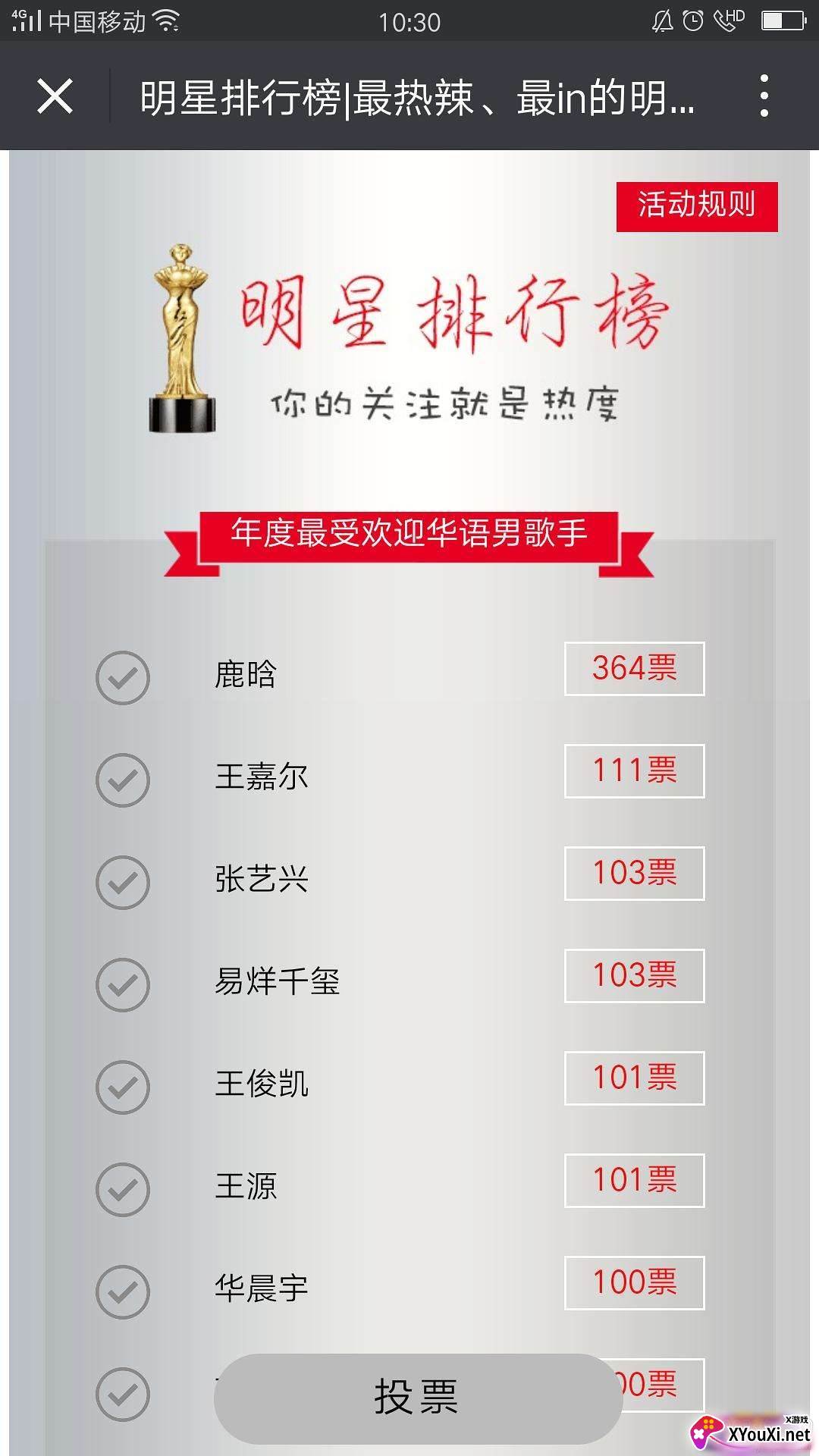Tick the checkbox beside 华晨宇

(x=123, y=1291)
